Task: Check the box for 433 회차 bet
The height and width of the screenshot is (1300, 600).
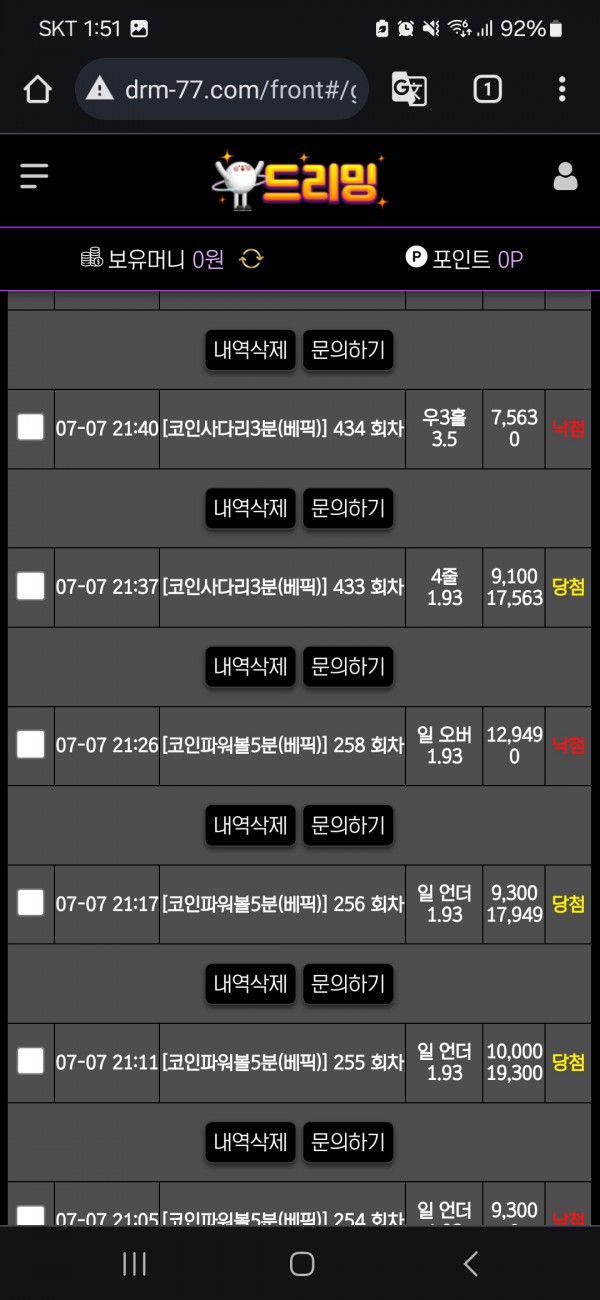Action: 31,586
